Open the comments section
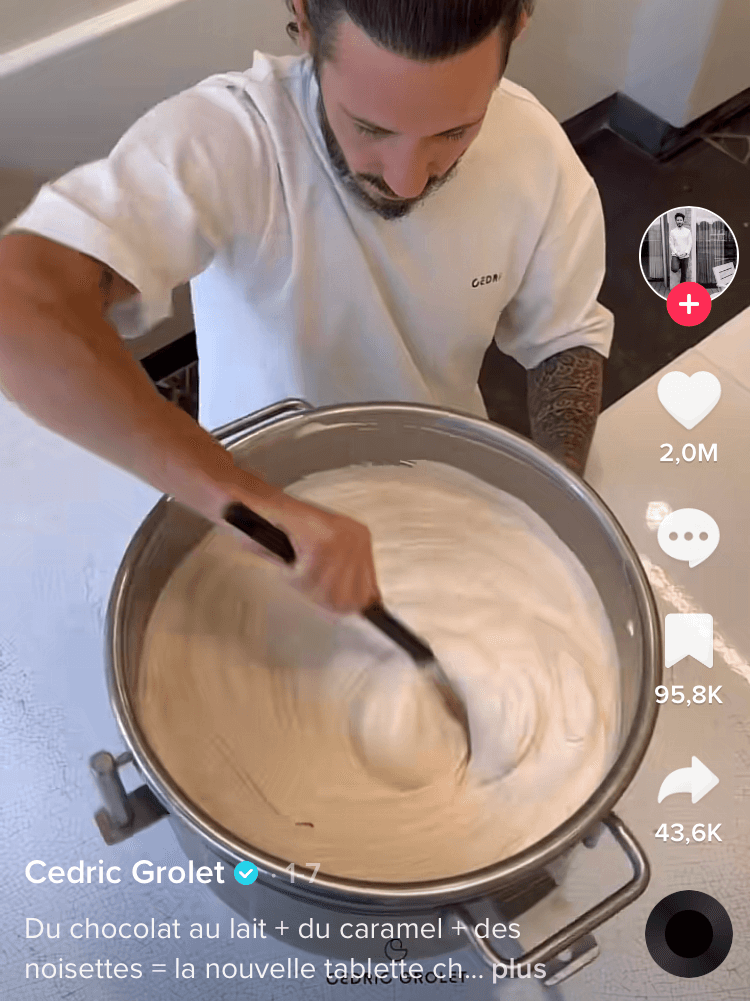The height and width of the screenshot is (1001, 750). [688, 537]
